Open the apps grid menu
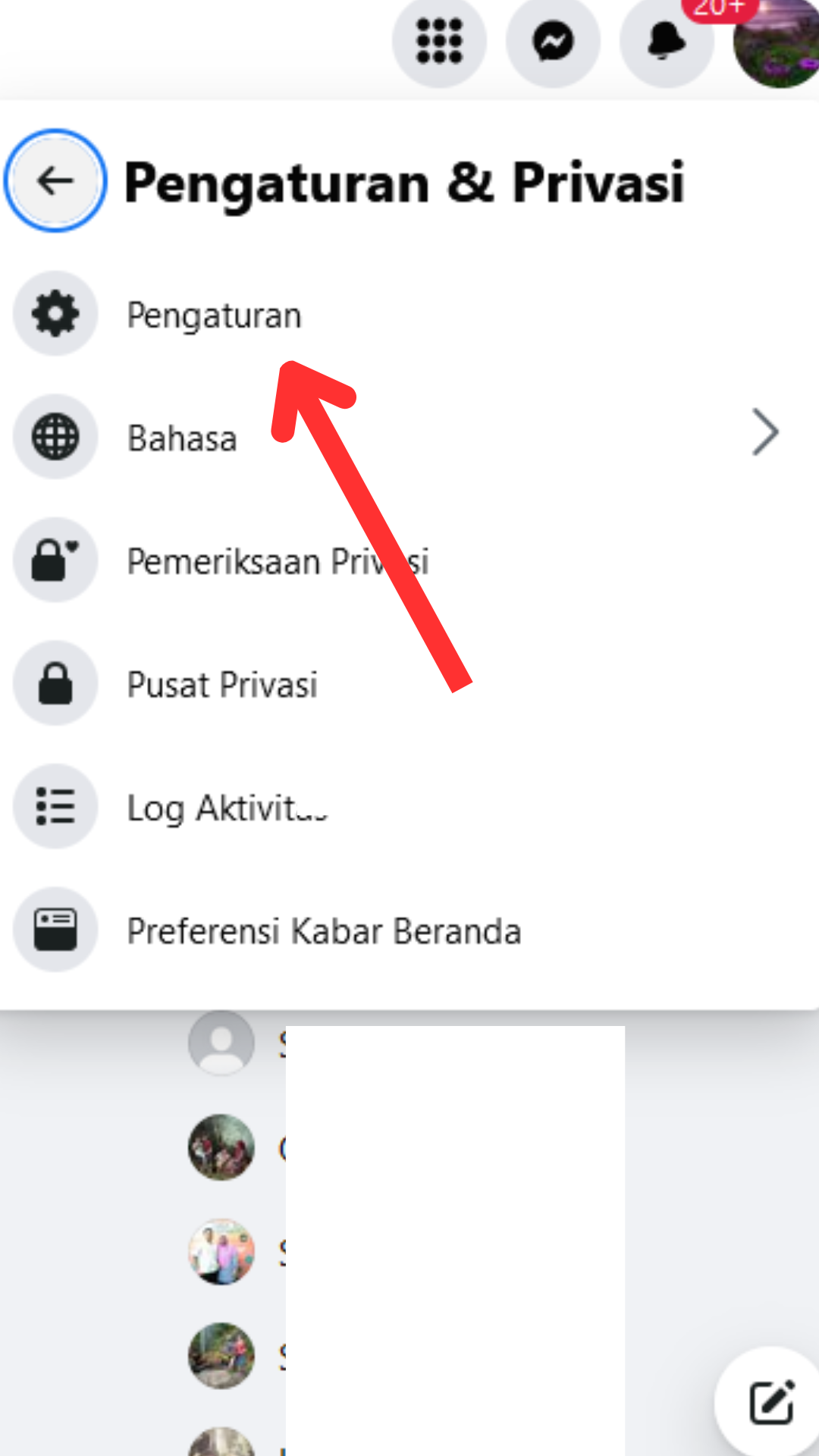This screenshot has width=819, height=1456. click(439, 41)
